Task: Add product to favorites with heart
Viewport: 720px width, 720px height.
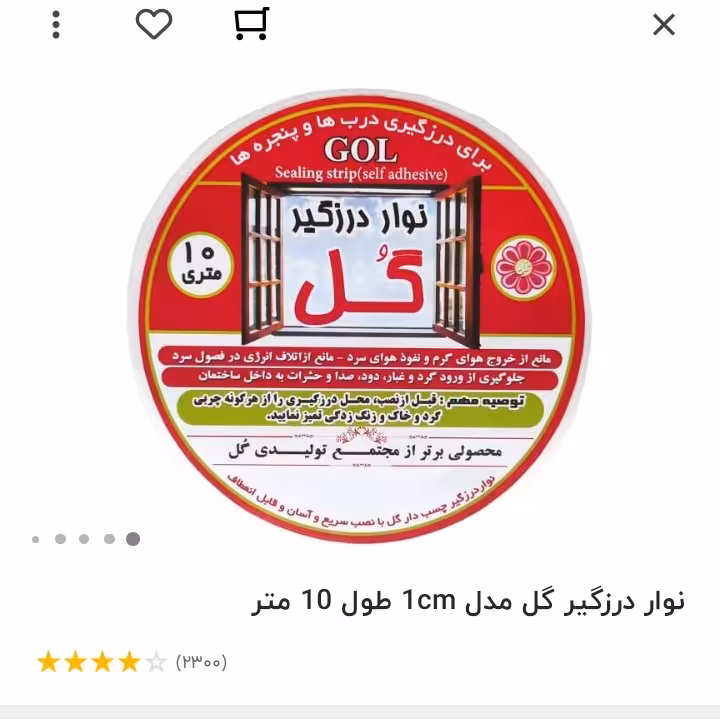Action: pos(153,24)
